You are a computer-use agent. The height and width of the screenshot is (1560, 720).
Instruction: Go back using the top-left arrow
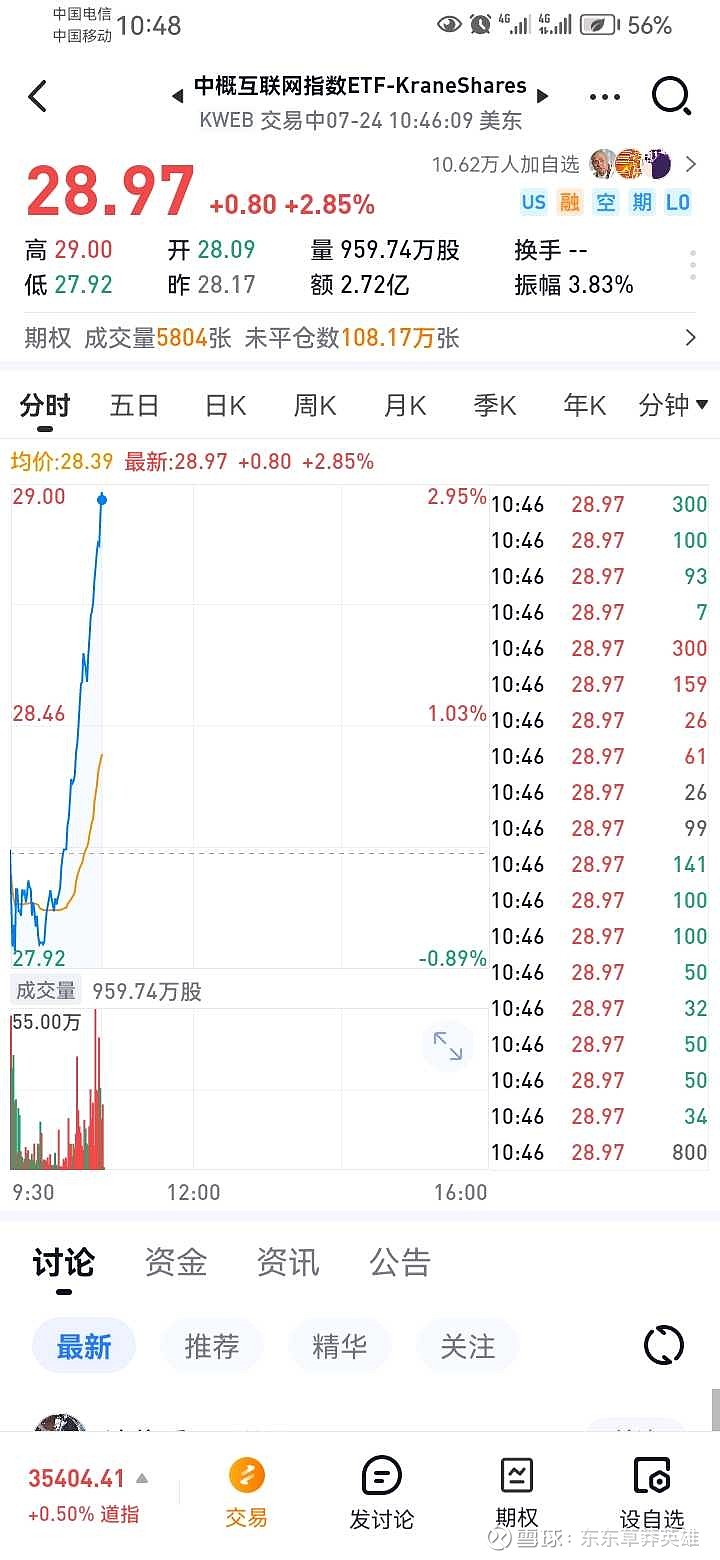point(38,97)
